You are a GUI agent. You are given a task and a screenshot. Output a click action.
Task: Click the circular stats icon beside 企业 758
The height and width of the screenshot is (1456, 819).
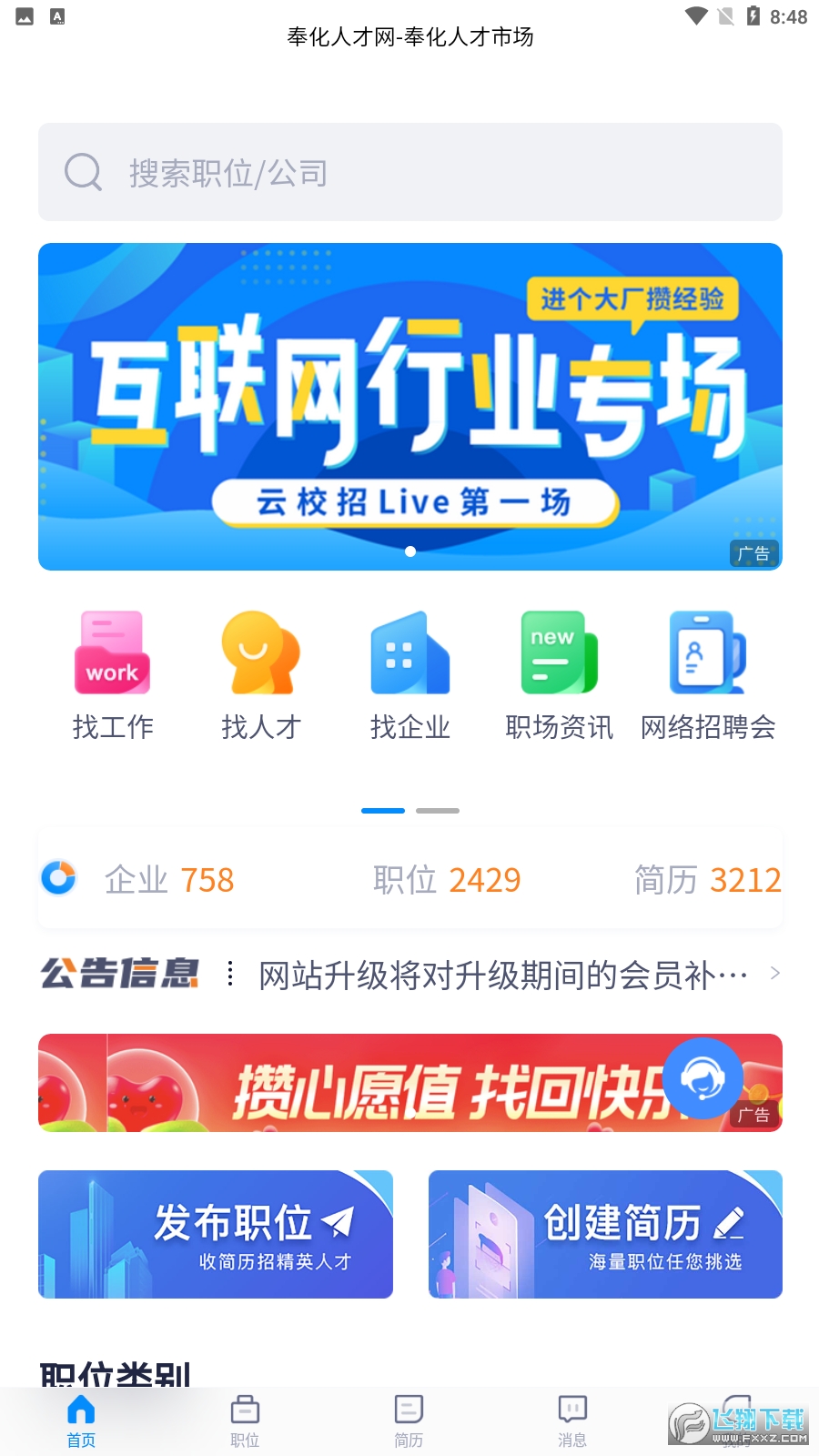pyautogui.click(x=58, y=879)
